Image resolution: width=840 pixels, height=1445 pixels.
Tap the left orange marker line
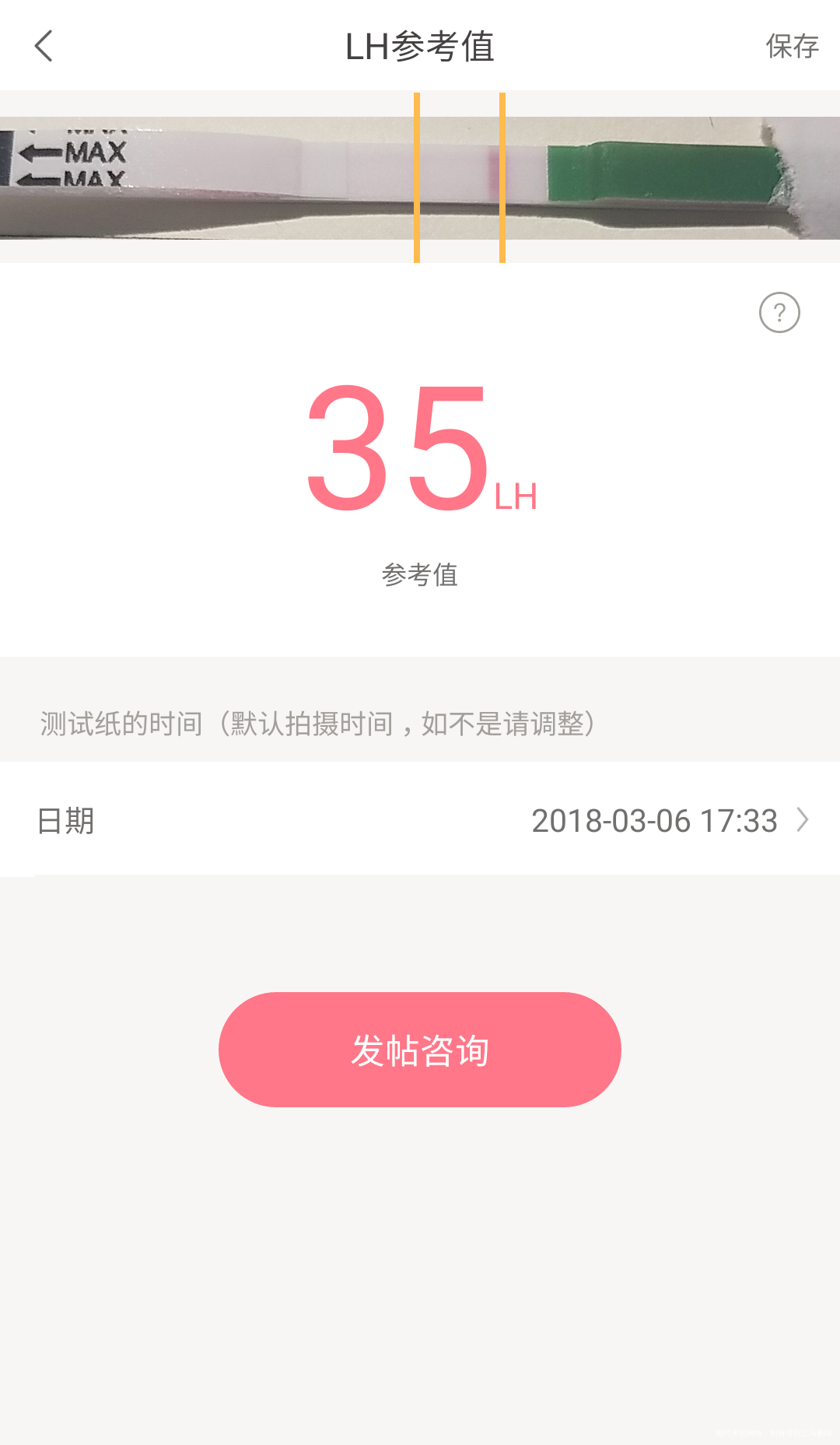tap(417, 176)
